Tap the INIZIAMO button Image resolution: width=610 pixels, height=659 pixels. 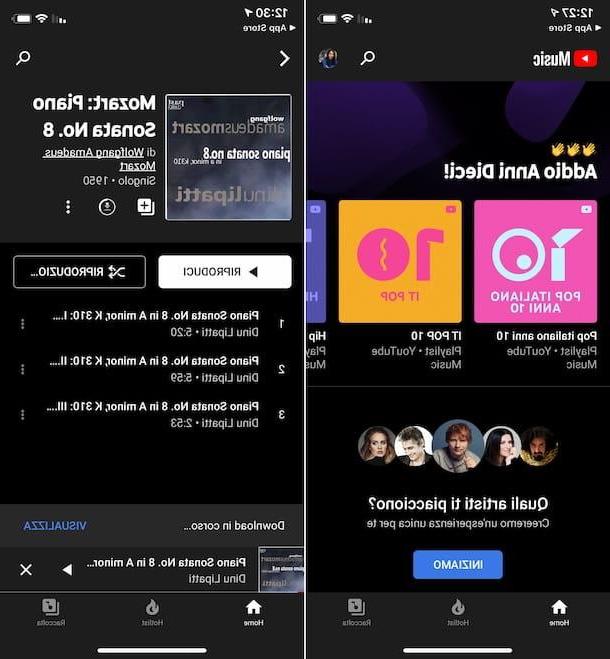click(x=457, y=565)
